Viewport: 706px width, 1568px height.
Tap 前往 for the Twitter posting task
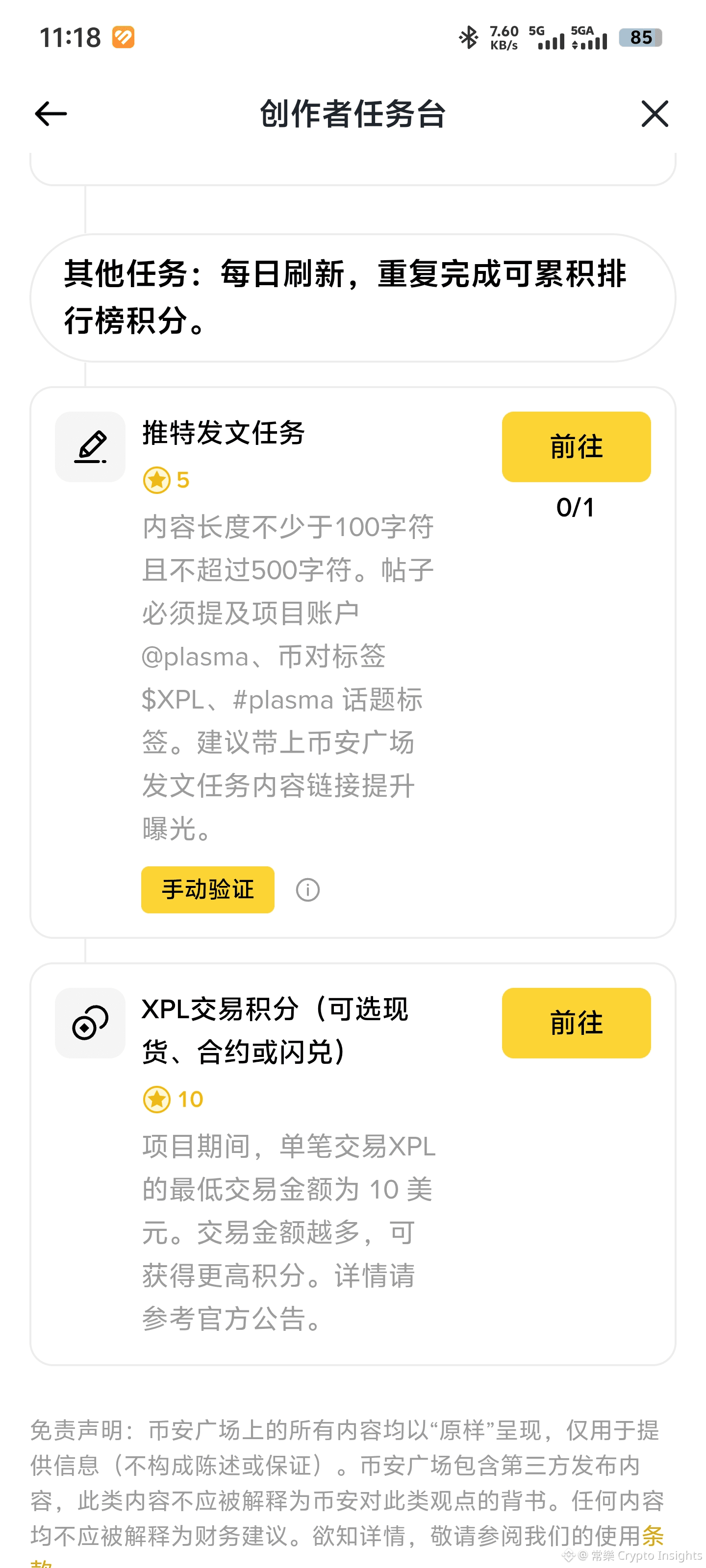(576, 447)
